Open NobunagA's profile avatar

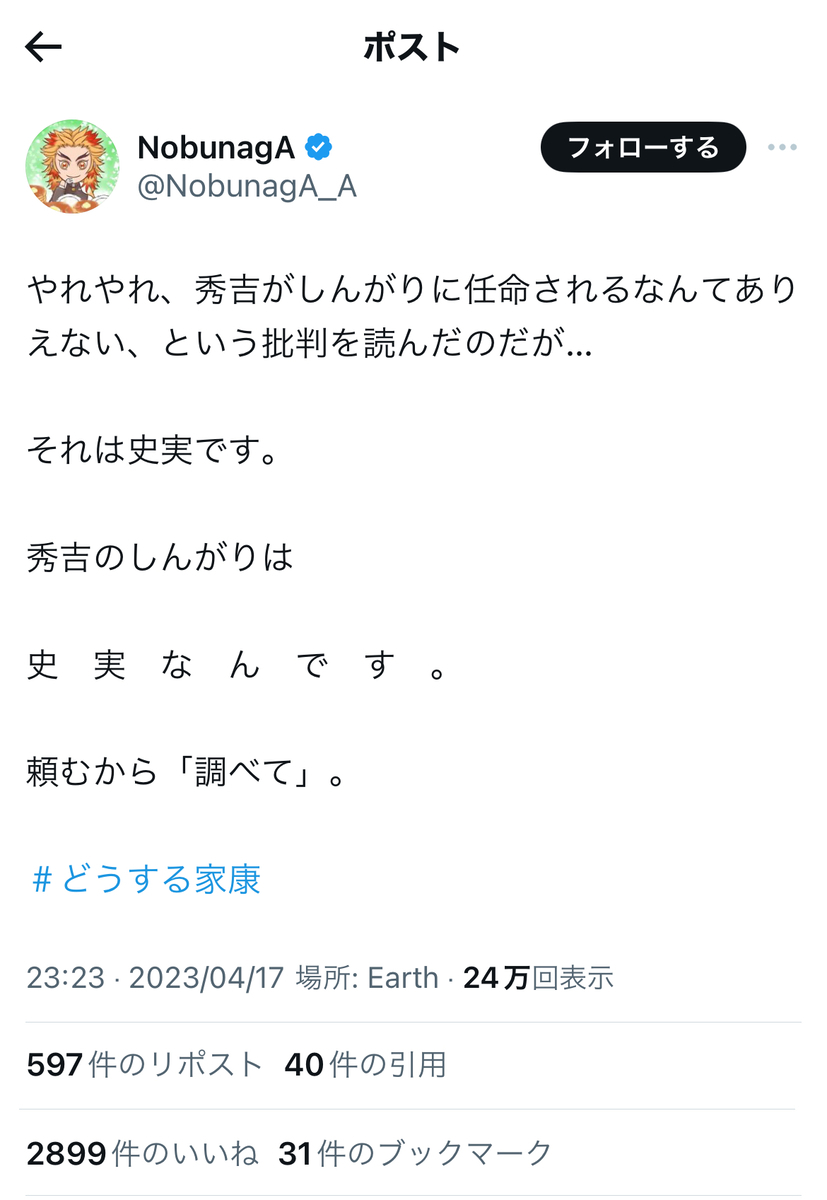[72, 166]
